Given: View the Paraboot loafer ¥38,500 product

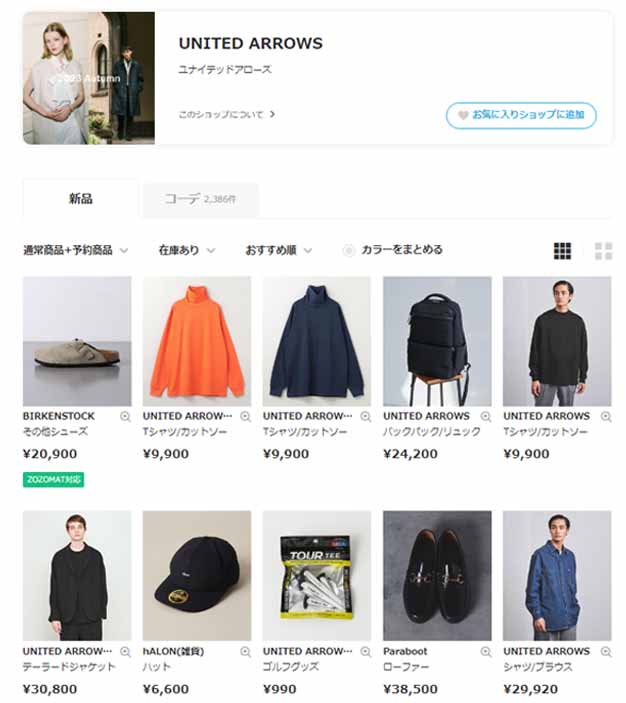Looking at the screenshot, I should click(437, 575).
